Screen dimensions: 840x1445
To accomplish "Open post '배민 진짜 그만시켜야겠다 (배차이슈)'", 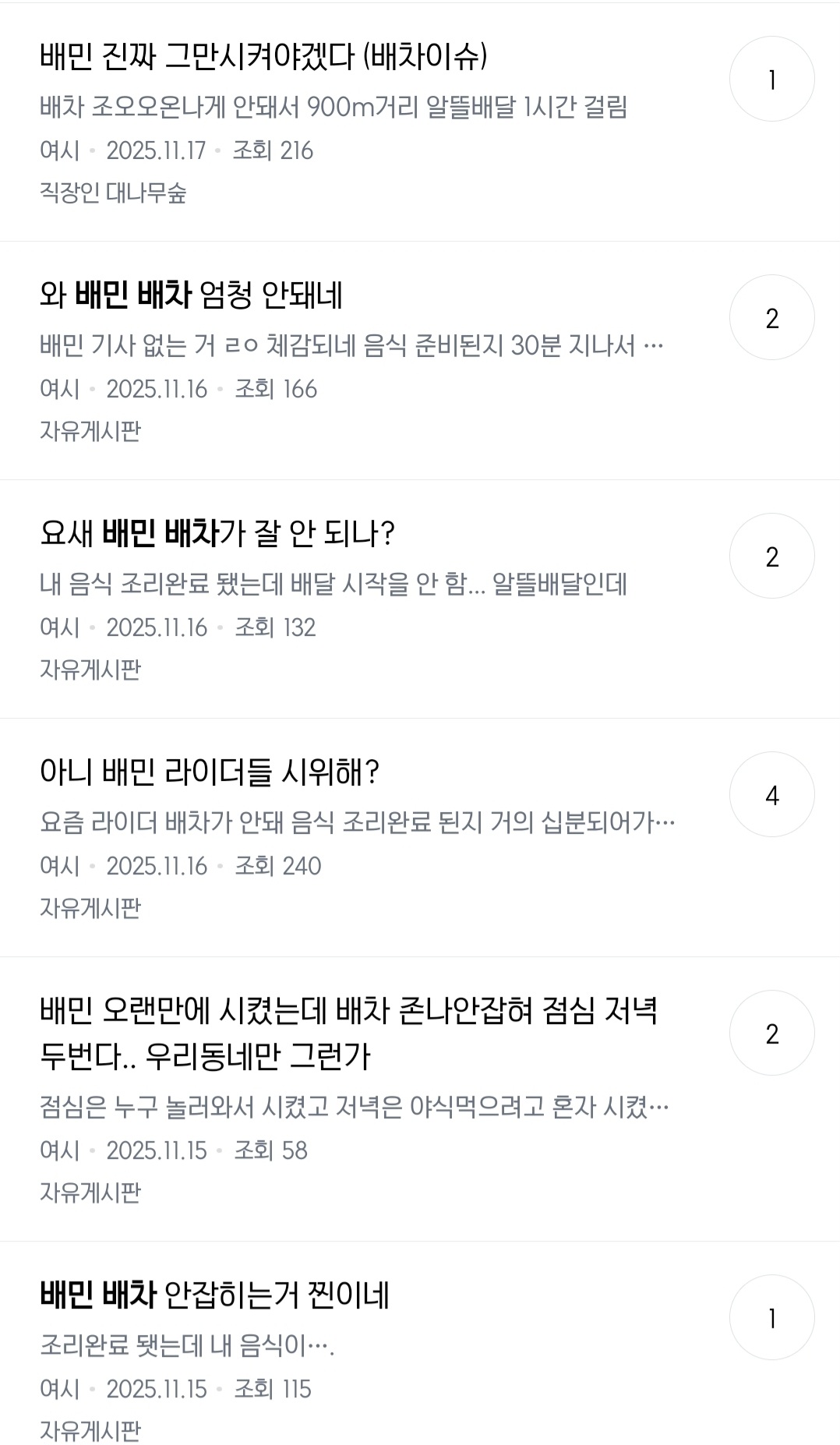I will coord(263,57).
